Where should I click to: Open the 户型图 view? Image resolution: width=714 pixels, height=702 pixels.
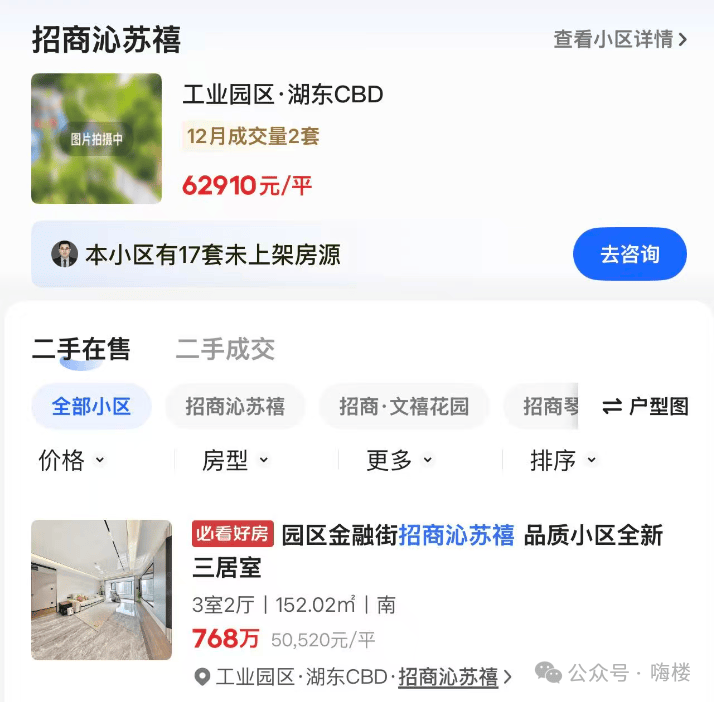click(x=646, y=407)
